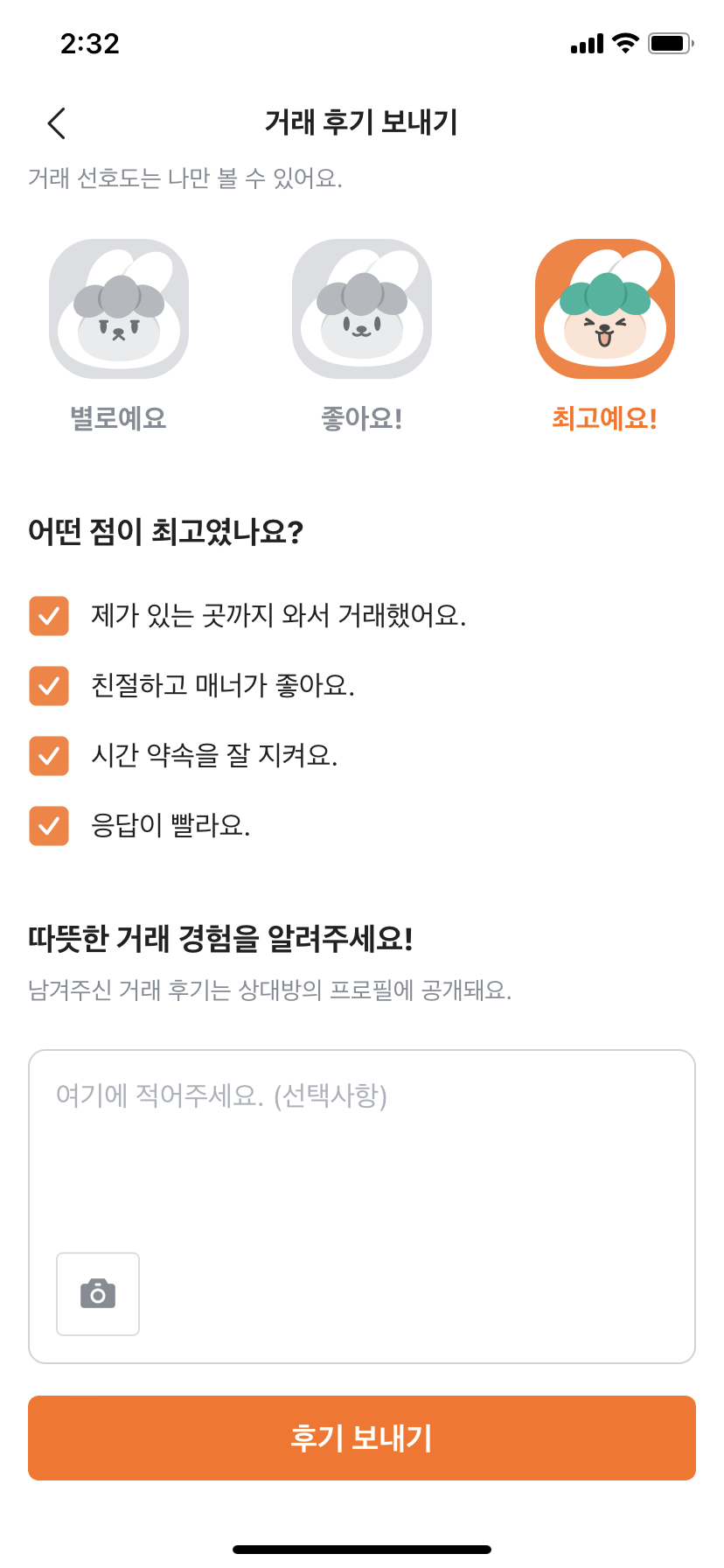Submit with 후기 보내기 button

click(362, 1438)
